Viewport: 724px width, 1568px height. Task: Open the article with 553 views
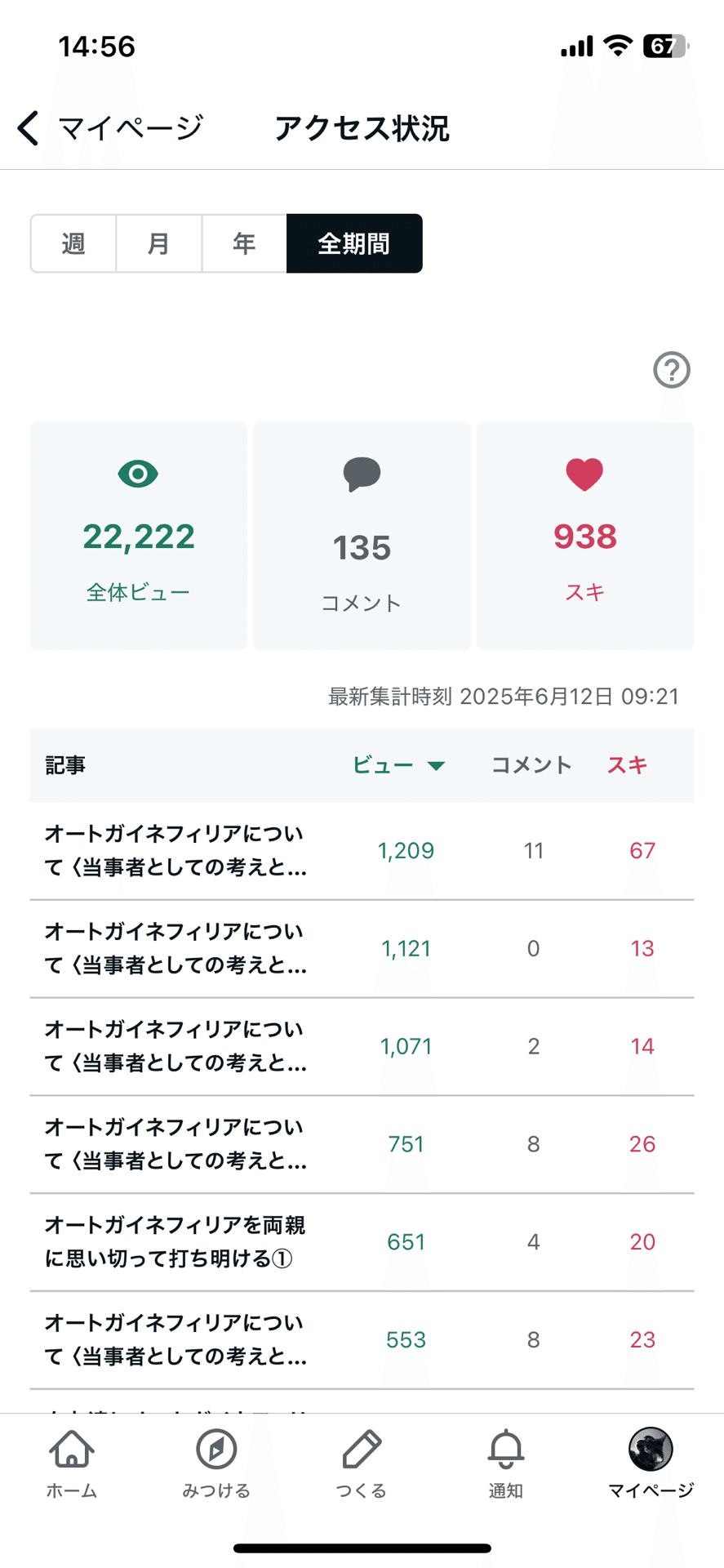362,1340
